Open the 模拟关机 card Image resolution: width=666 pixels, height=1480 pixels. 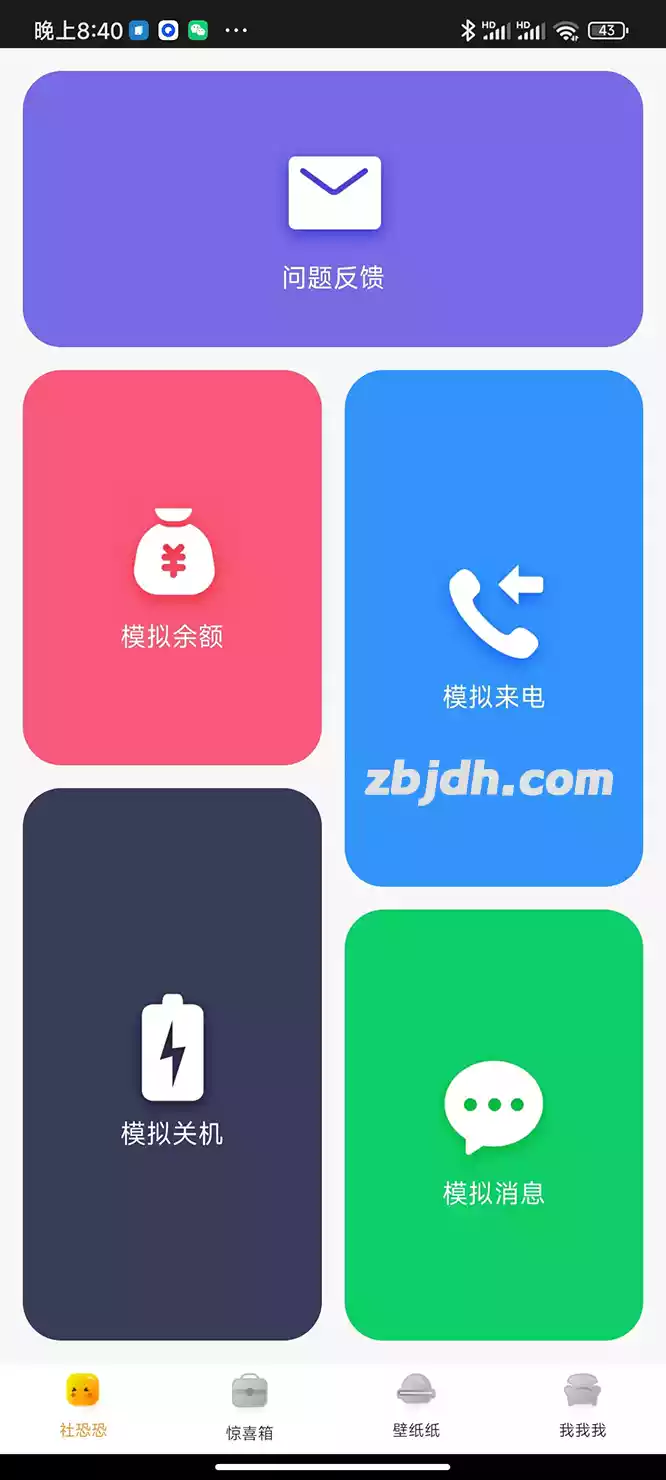tap(172, 1063)
